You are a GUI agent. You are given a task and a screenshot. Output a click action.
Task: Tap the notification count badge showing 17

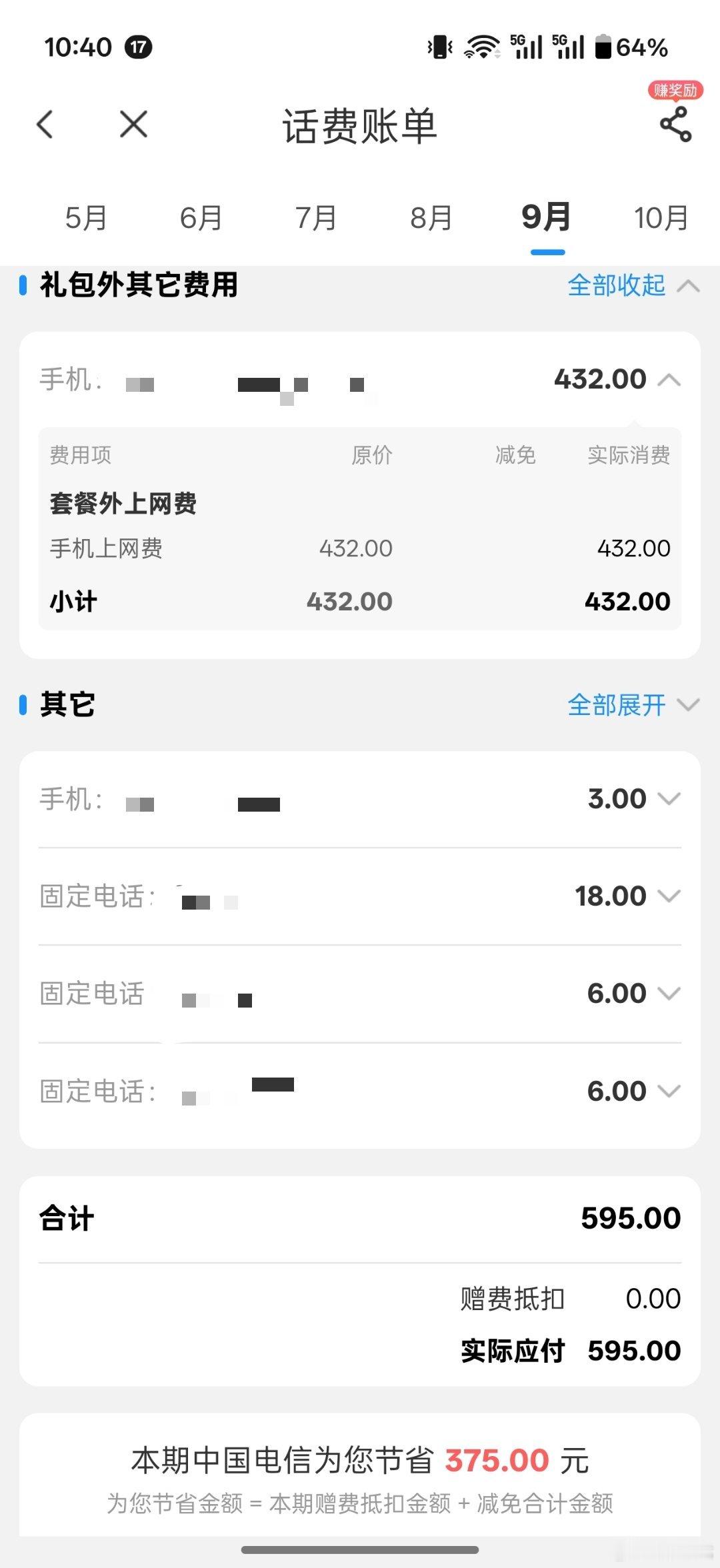(x=138, y=47)
